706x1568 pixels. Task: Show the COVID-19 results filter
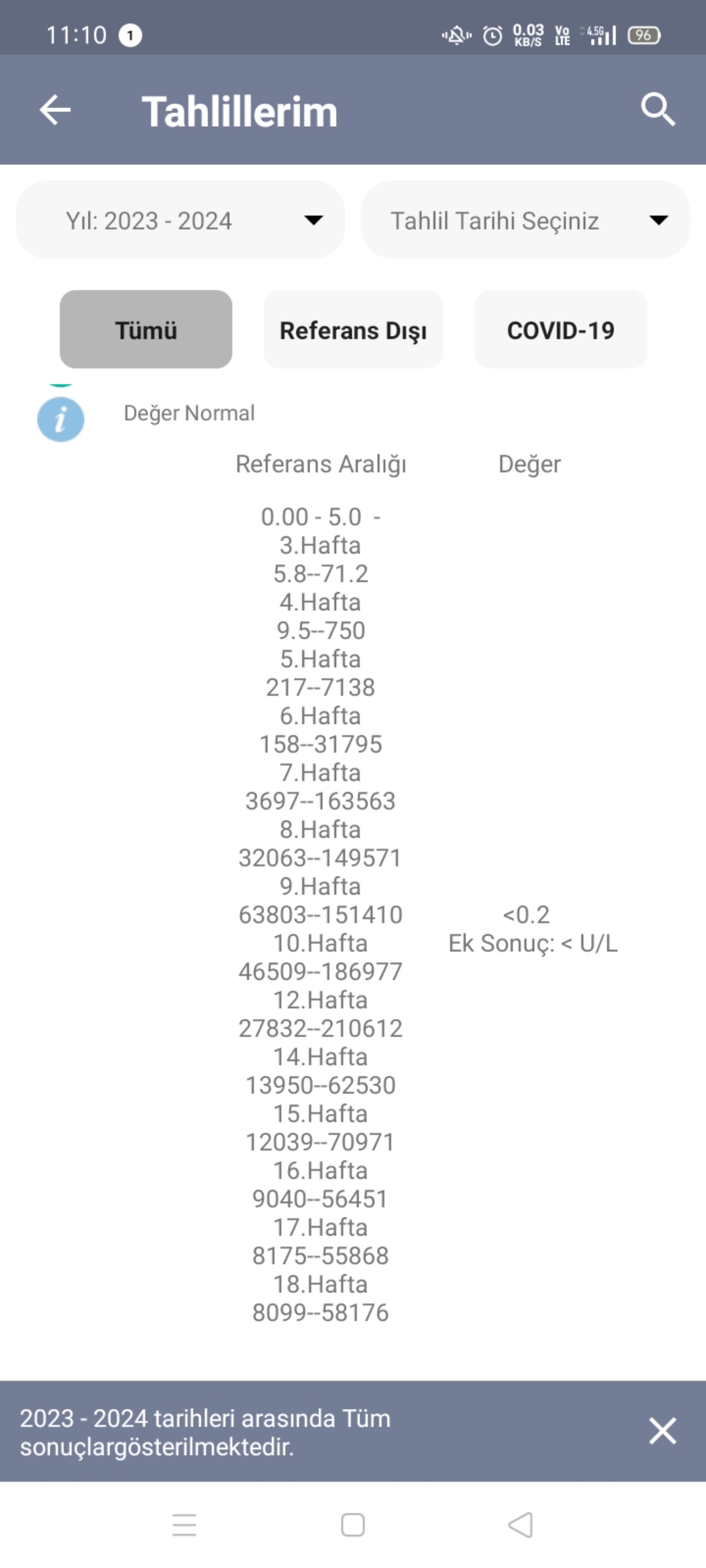560,330
